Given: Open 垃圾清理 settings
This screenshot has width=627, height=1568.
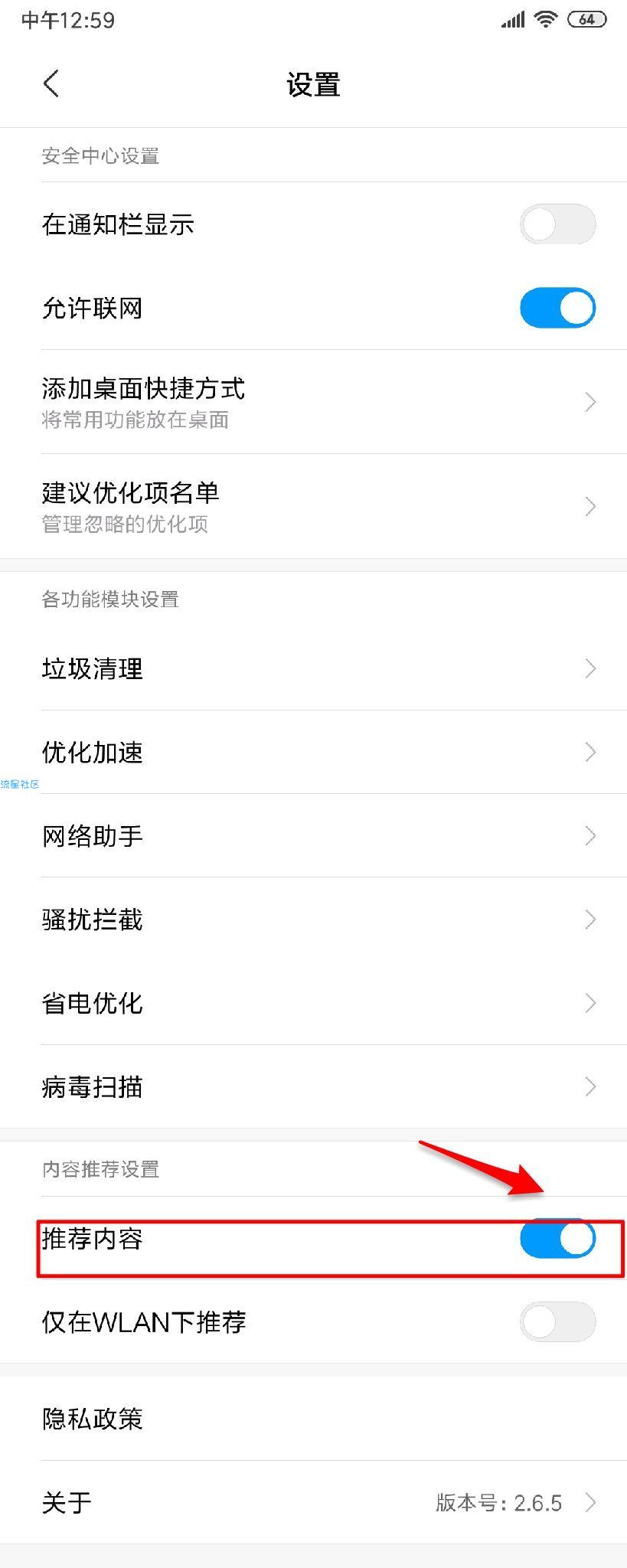Looking at the screenshot, I should (314, 668).
